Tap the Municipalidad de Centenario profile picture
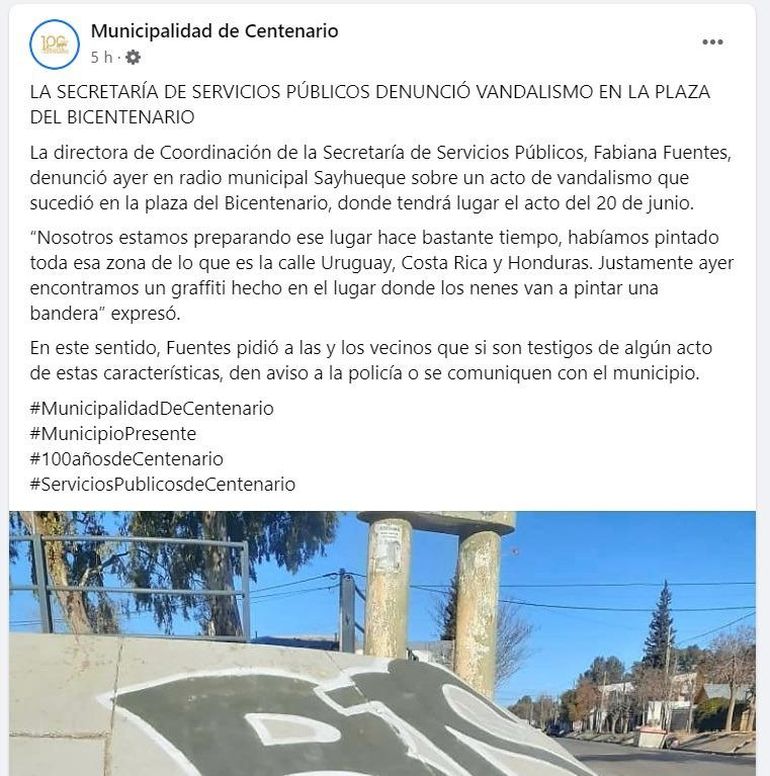This screenshot has width=770, height=776. 53,44
